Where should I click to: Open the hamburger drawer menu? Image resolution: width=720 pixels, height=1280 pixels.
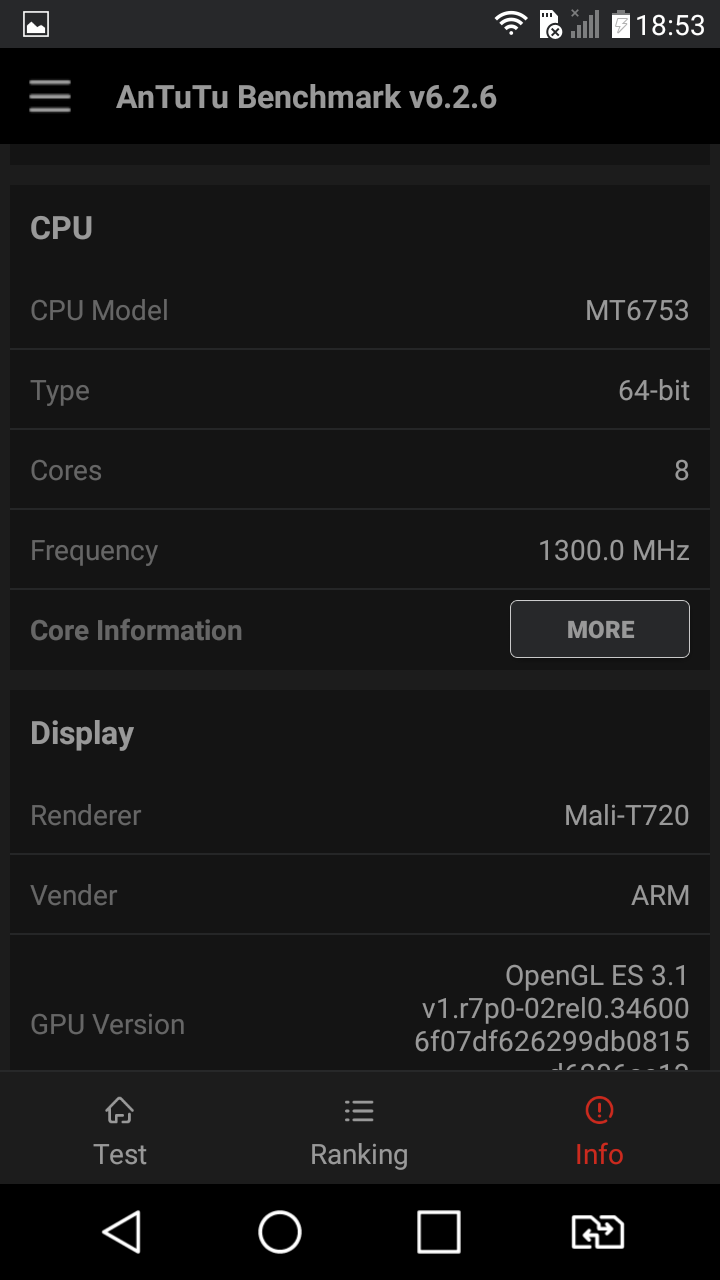49,96
